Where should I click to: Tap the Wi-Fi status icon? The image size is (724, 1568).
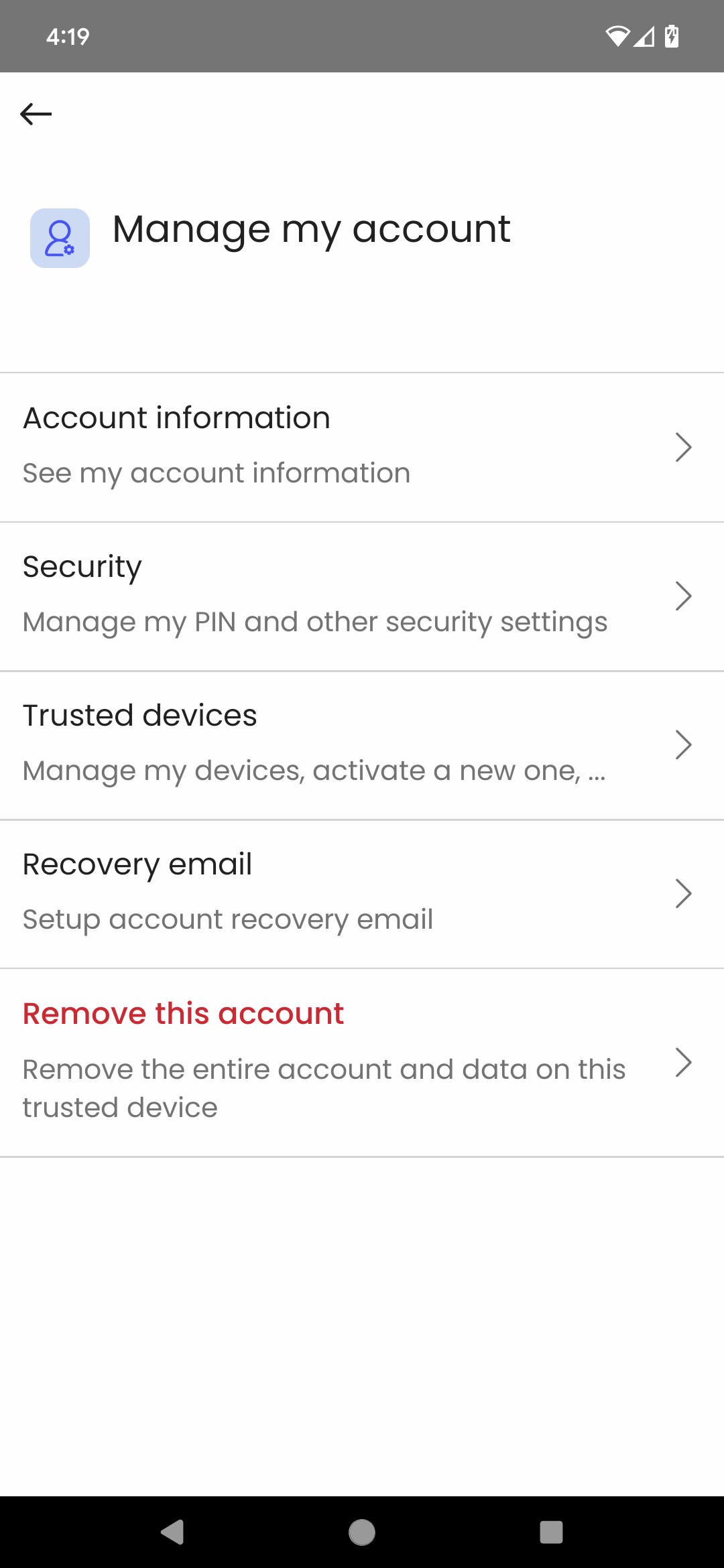617,36
